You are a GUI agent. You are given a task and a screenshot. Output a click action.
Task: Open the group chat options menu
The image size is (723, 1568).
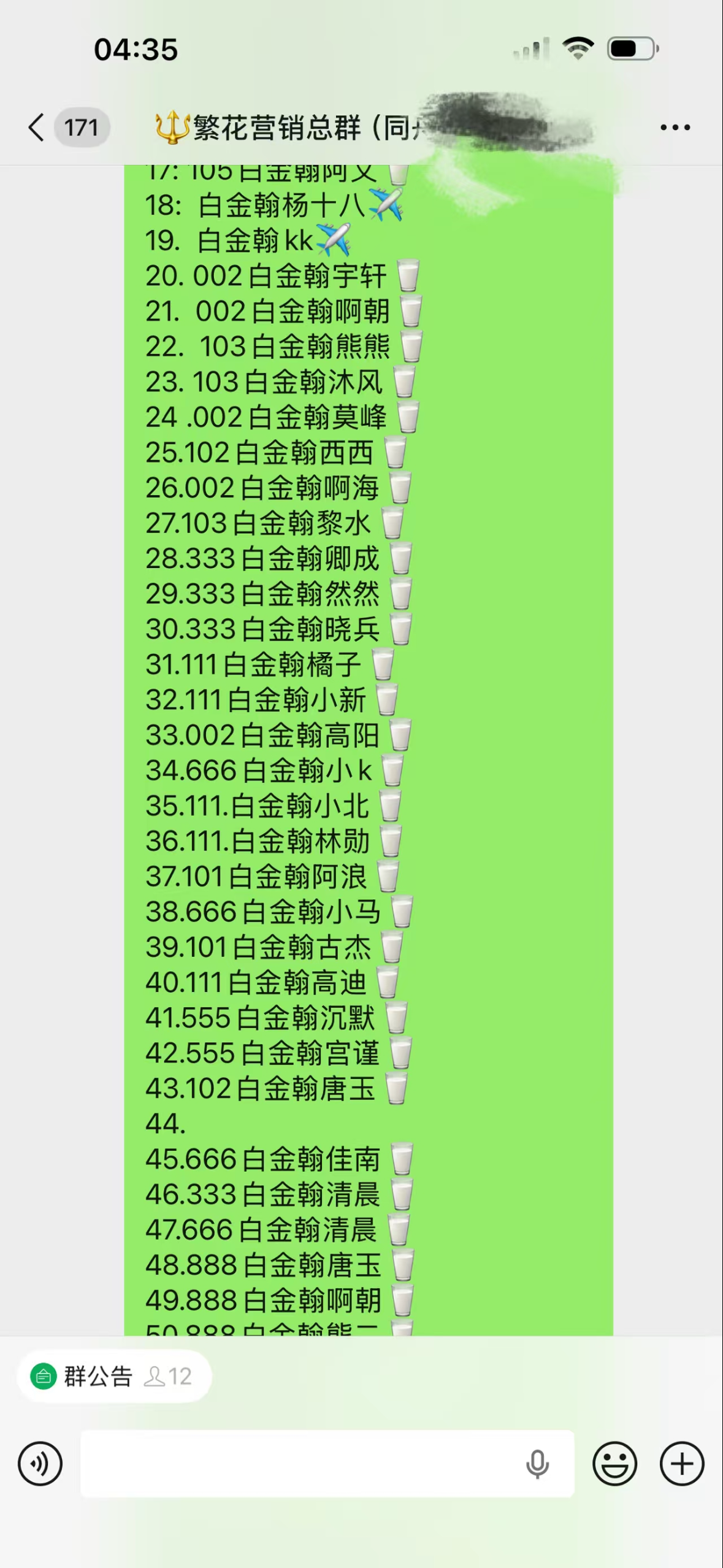[x=675, y=128]
